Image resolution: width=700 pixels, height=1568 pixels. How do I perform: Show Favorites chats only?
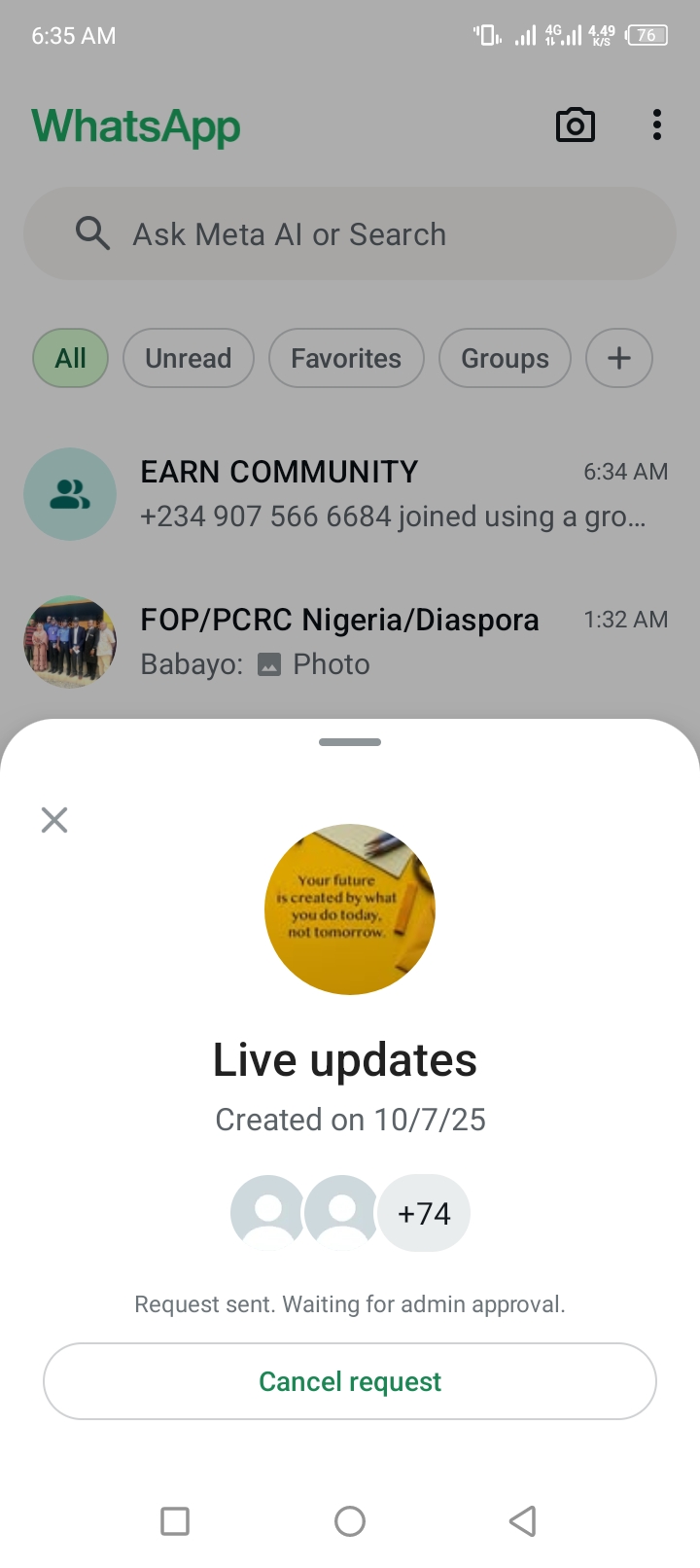click(x=346, y=358)
